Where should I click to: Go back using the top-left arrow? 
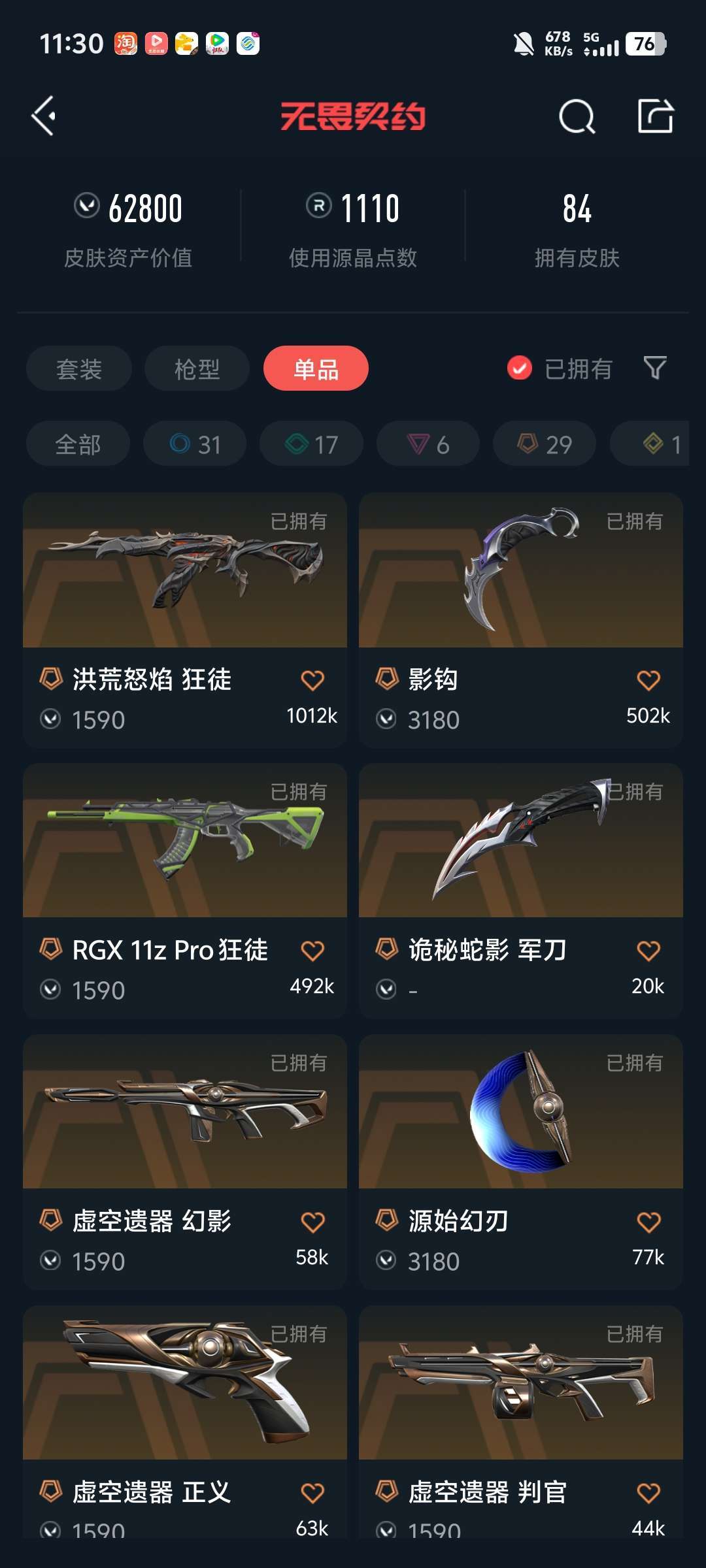(44, 116)
